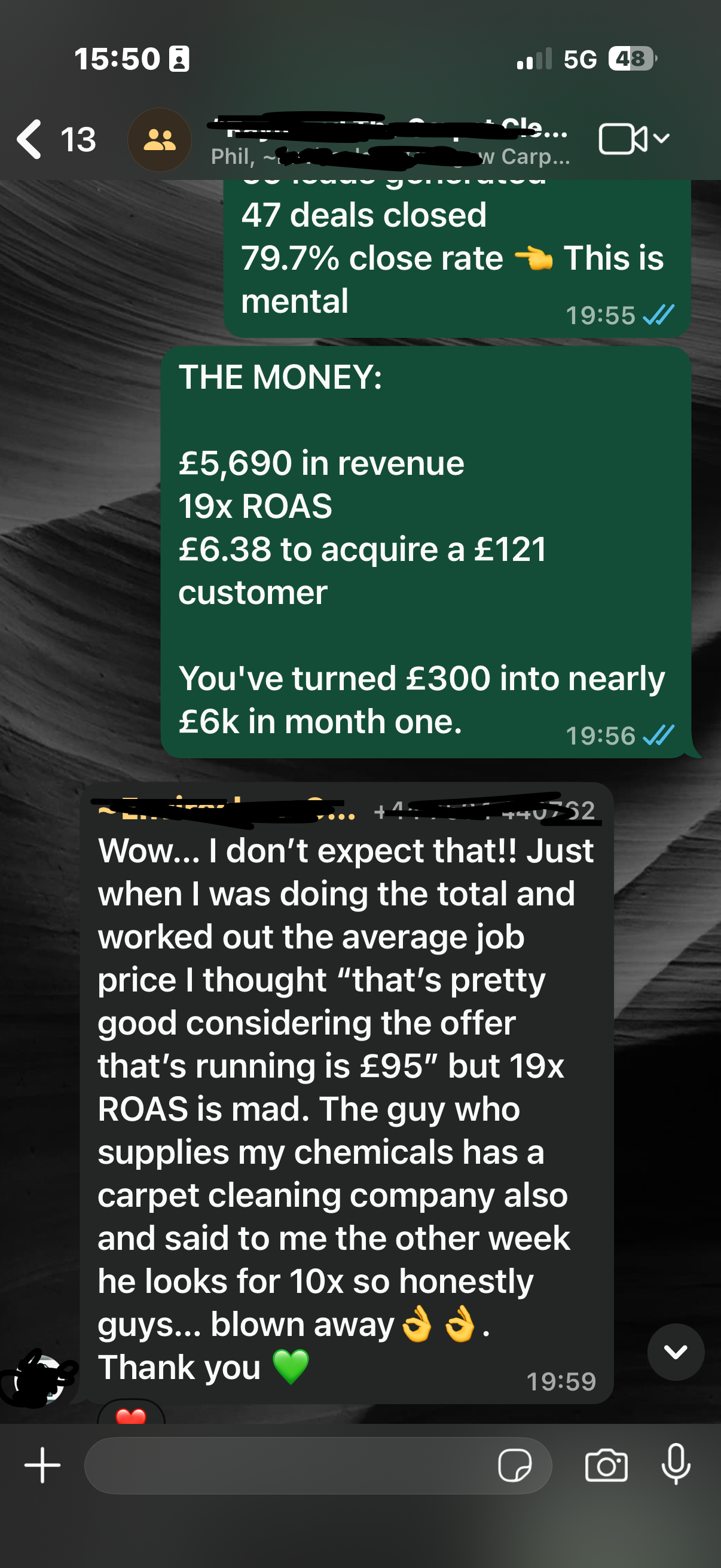
Task: Select the green THE MONEY message bubble
Action: pos(426,548)
